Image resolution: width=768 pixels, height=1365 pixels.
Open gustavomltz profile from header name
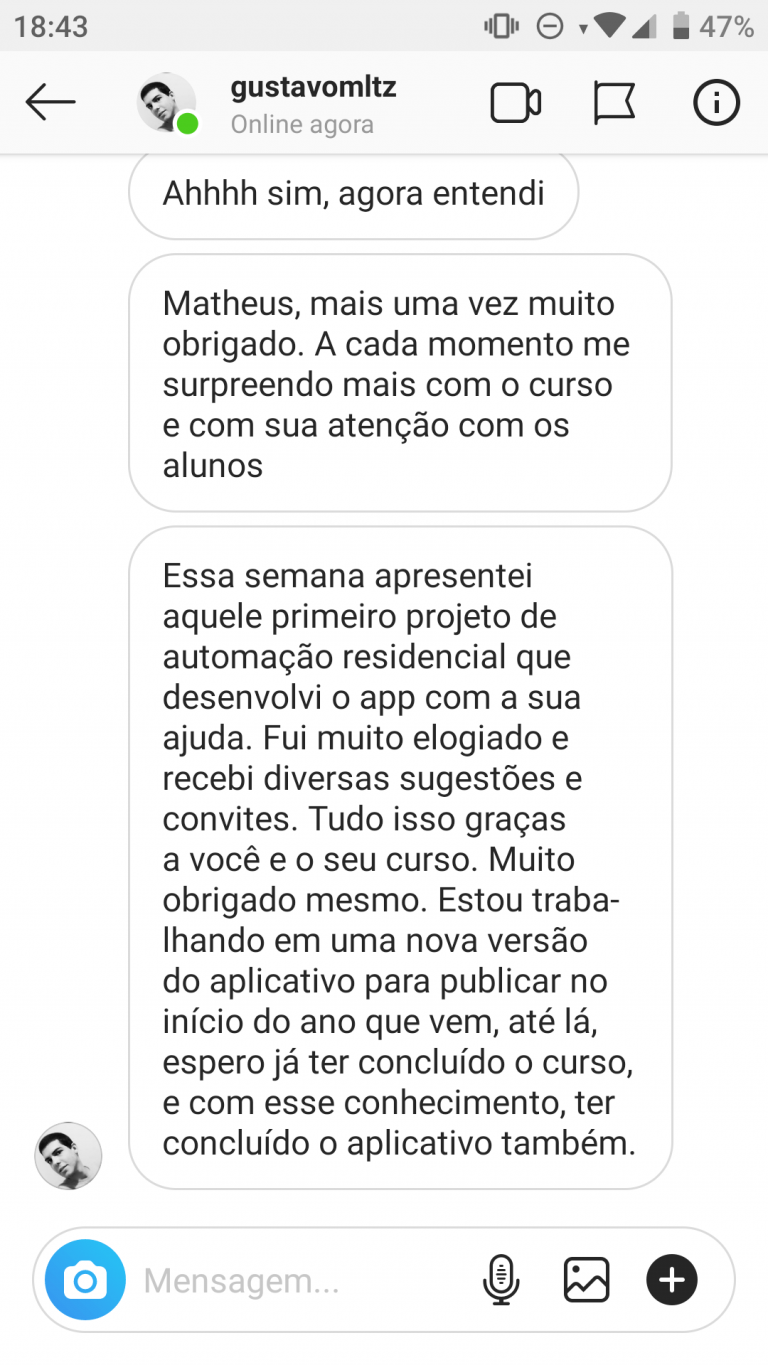[313, 88]
